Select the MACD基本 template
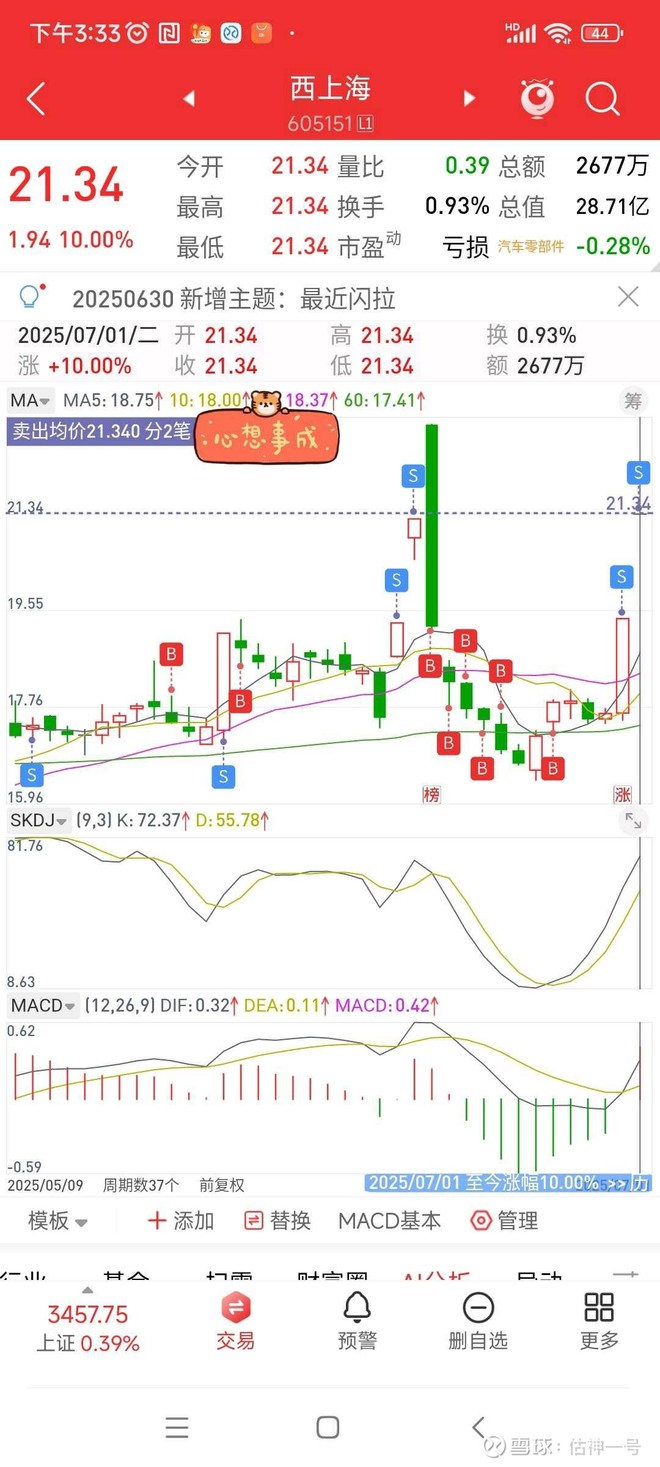The height and width of the screenshot is (1467, 660). tap(389, 1221)
